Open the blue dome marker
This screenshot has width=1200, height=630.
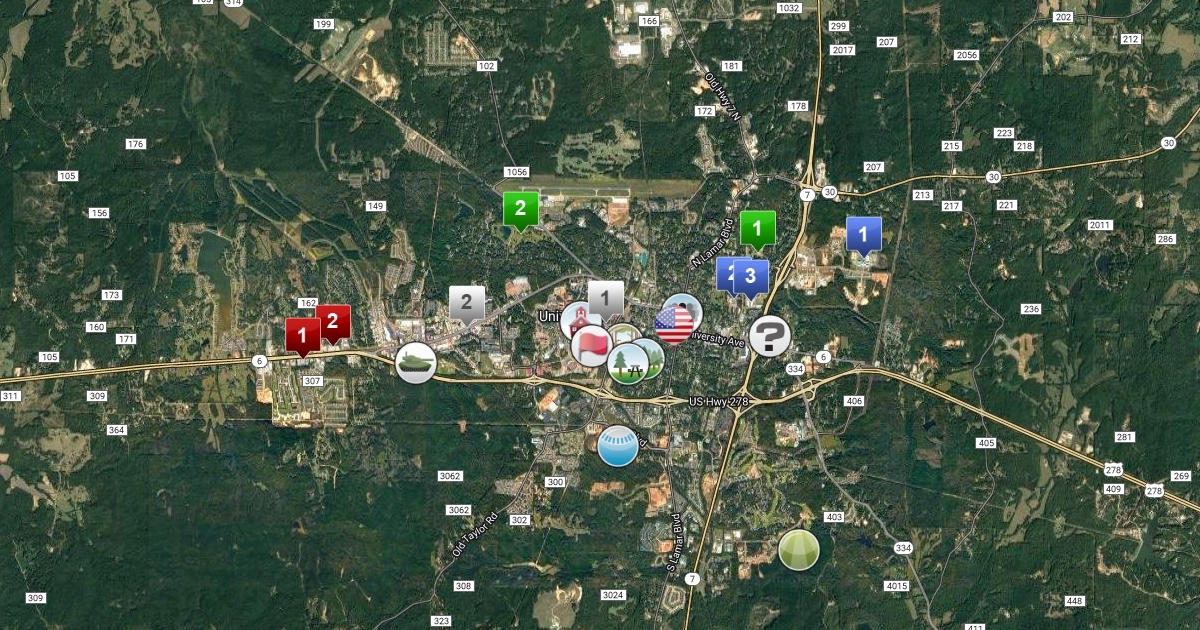pyautogui.click(x=618, y=445)
